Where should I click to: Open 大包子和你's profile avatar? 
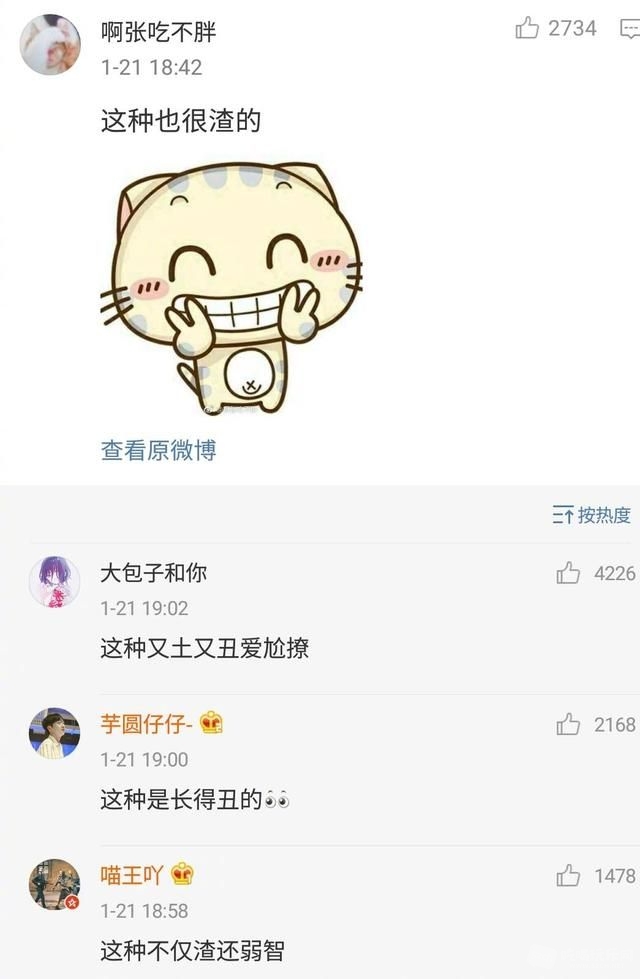click(x=54, y=582)
